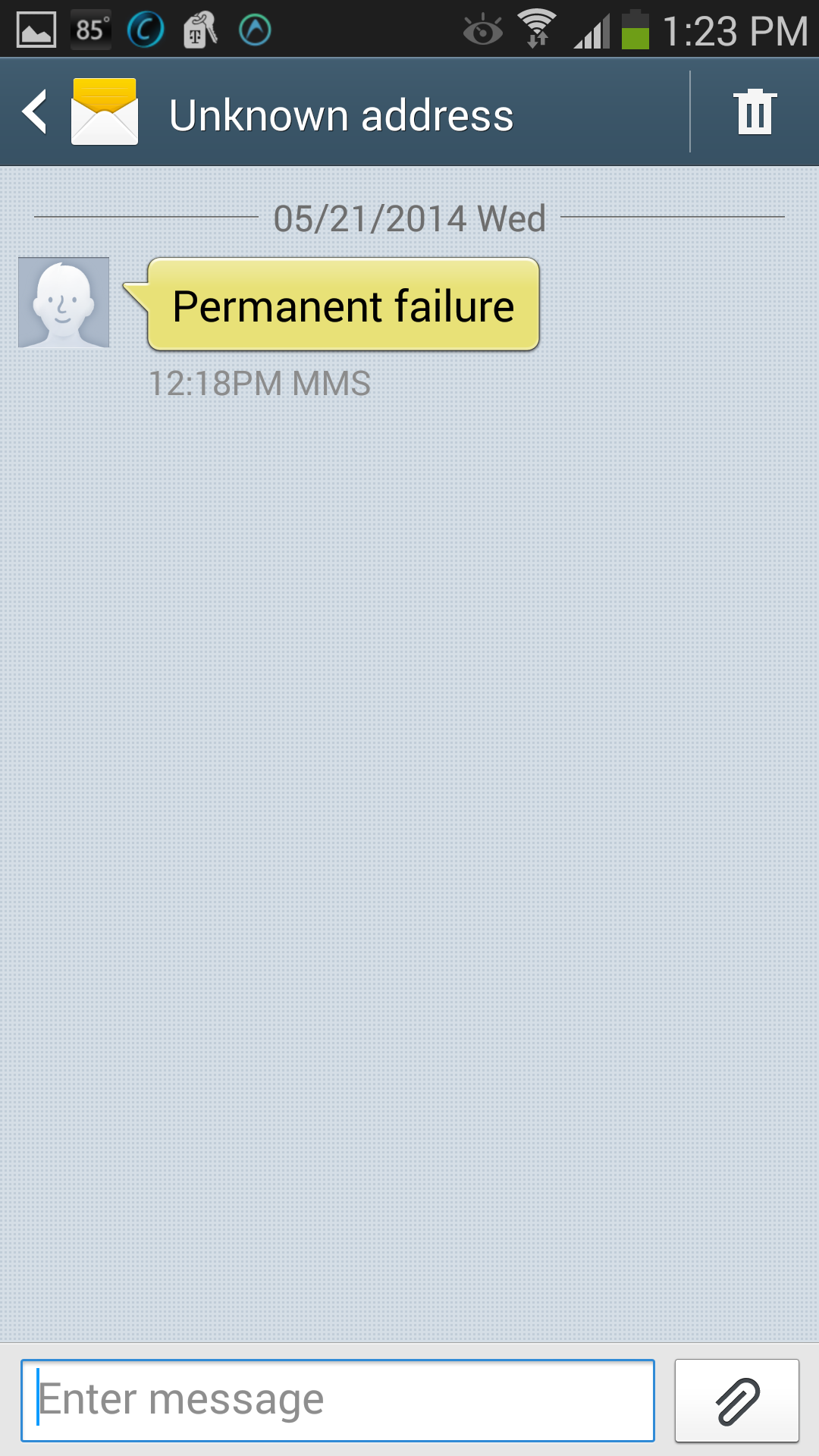Focus the Enter message text field
This screenshot has width=819, height=1456.
point(337,1400)
